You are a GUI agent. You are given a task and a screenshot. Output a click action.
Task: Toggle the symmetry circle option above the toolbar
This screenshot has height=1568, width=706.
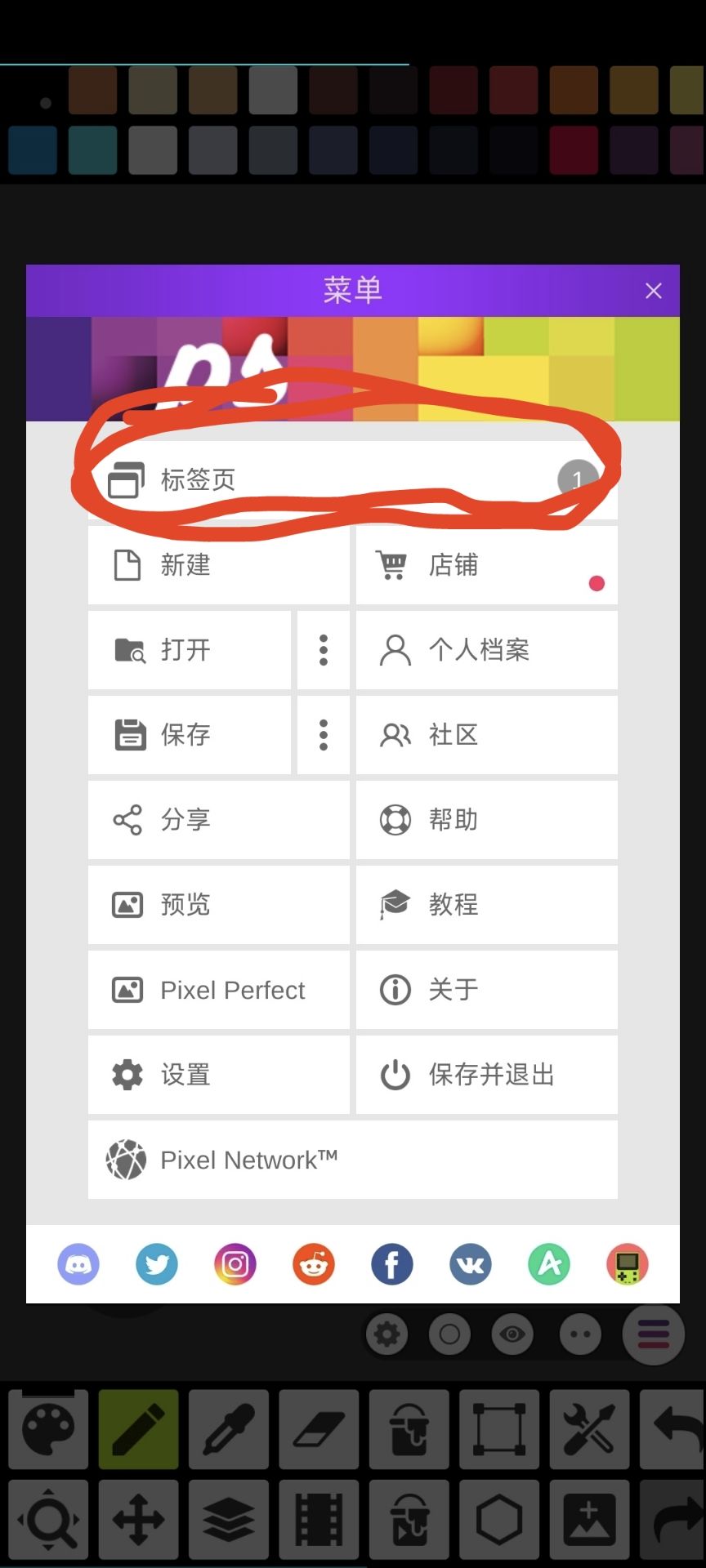pos(449,1334)
